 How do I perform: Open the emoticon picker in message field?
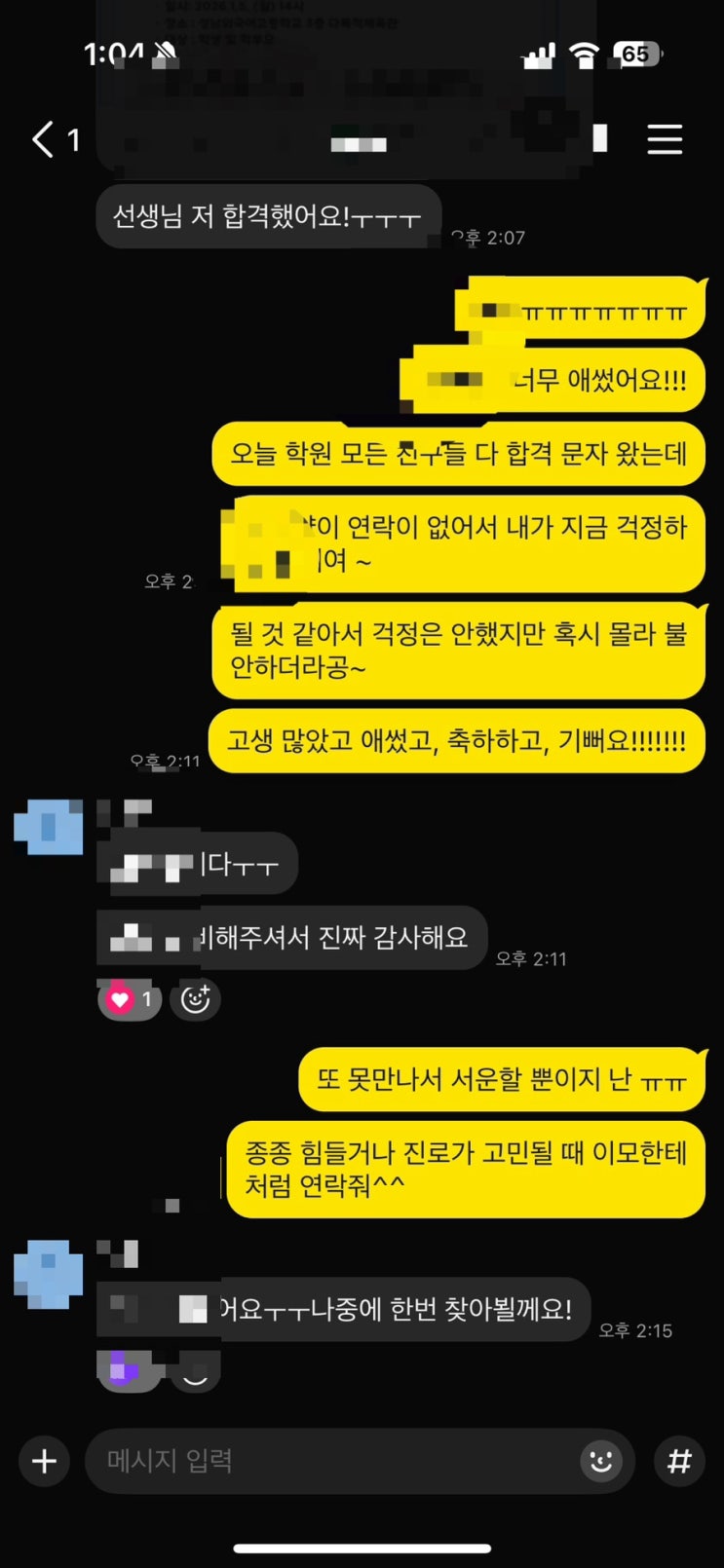601,1461
